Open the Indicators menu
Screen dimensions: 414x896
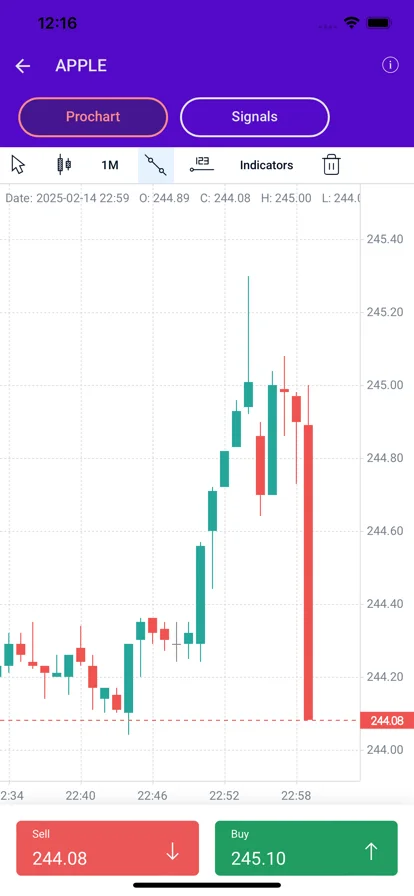tap(266, 165)
